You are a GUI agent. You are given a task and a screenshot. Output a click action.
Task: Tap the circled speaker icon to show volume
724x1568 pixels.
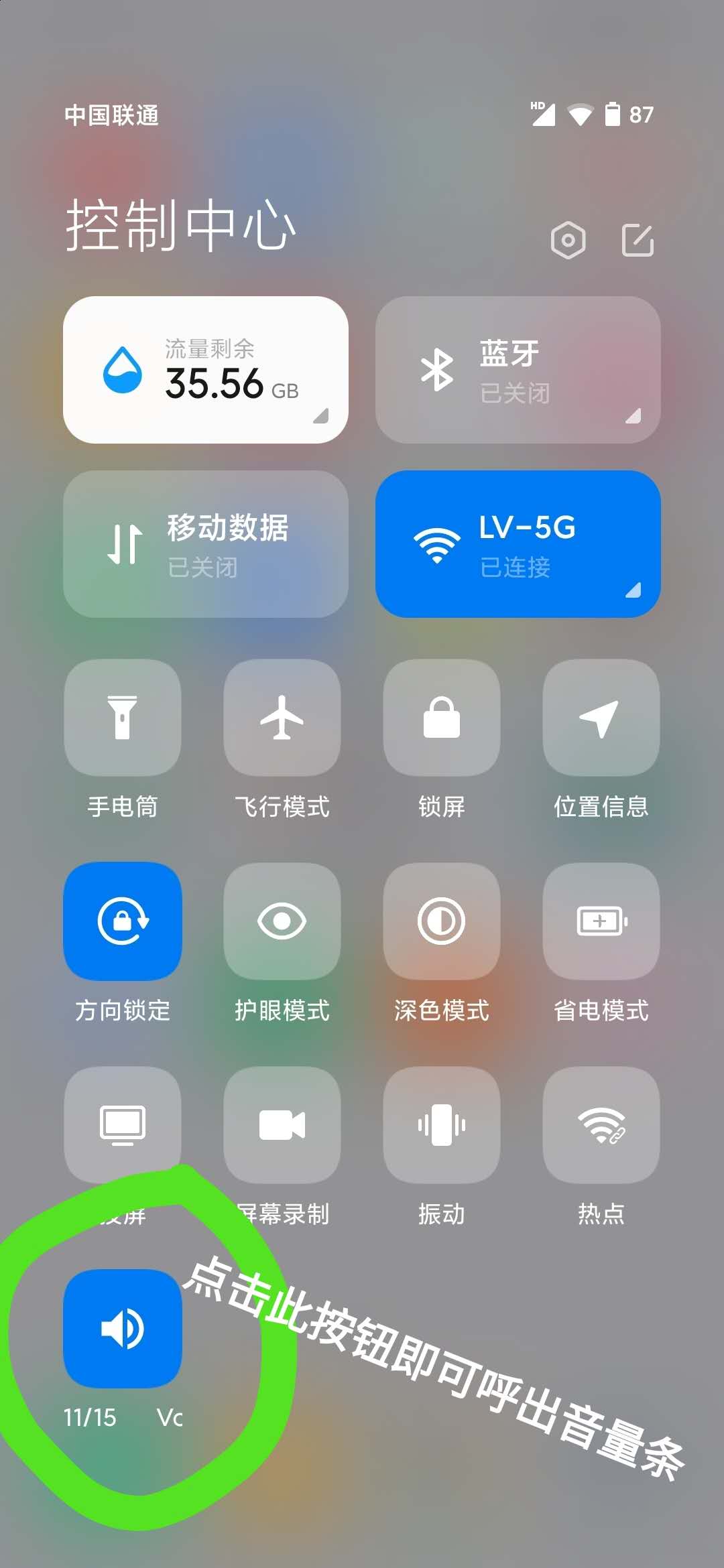pyautogui.click(x=123, y=1329)
